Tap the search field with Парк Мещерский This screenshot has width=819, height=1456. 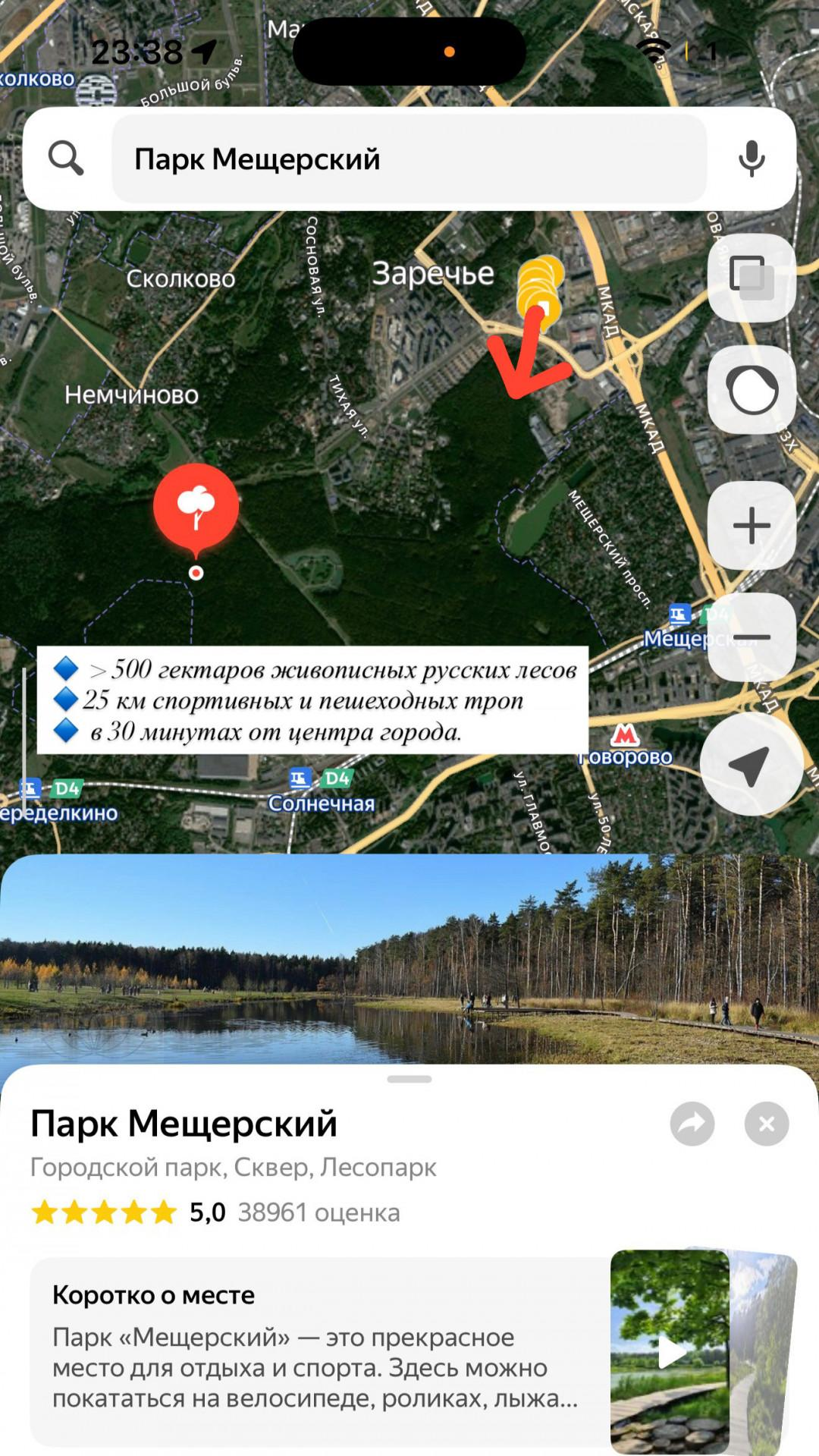click(x=409, y=159)
